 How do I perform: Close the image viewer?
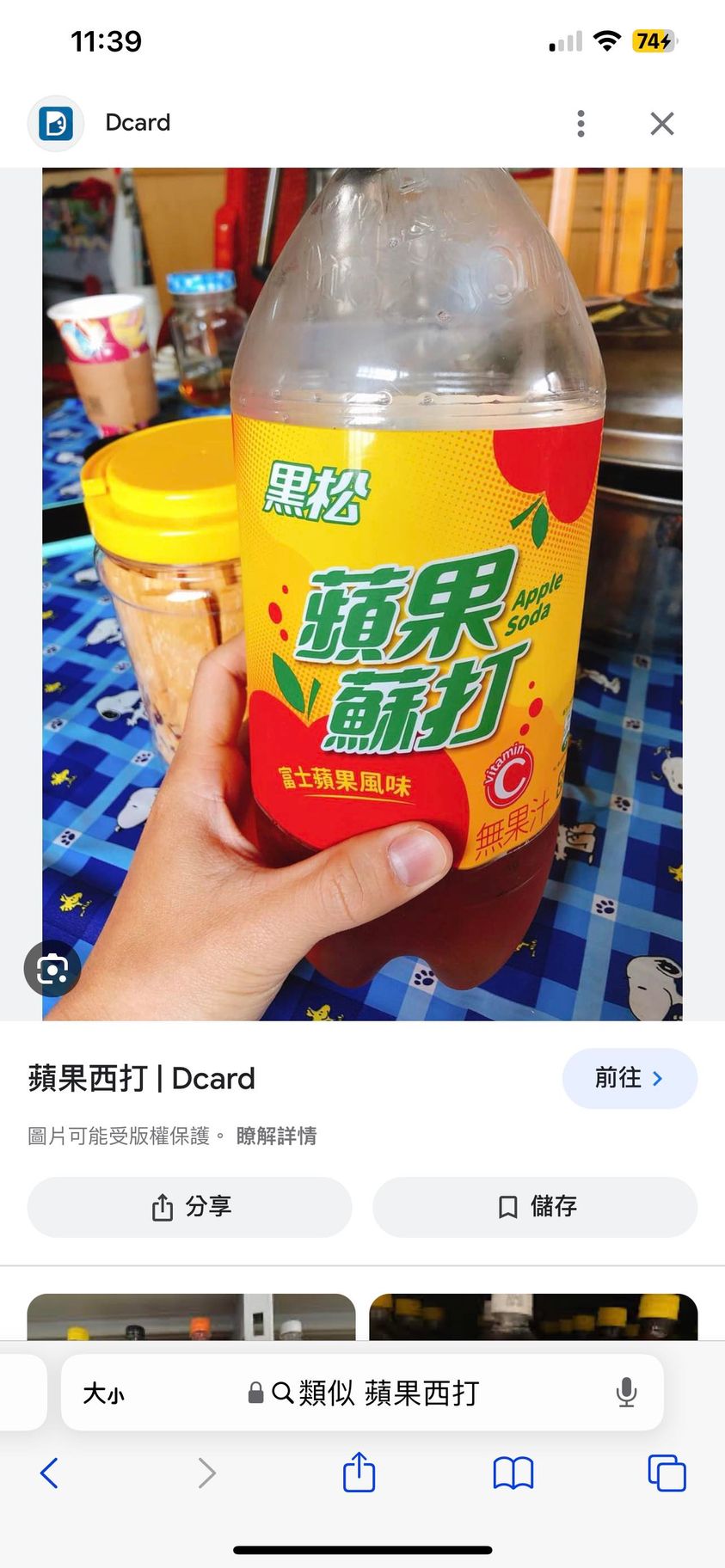click(x=661, y=124)
